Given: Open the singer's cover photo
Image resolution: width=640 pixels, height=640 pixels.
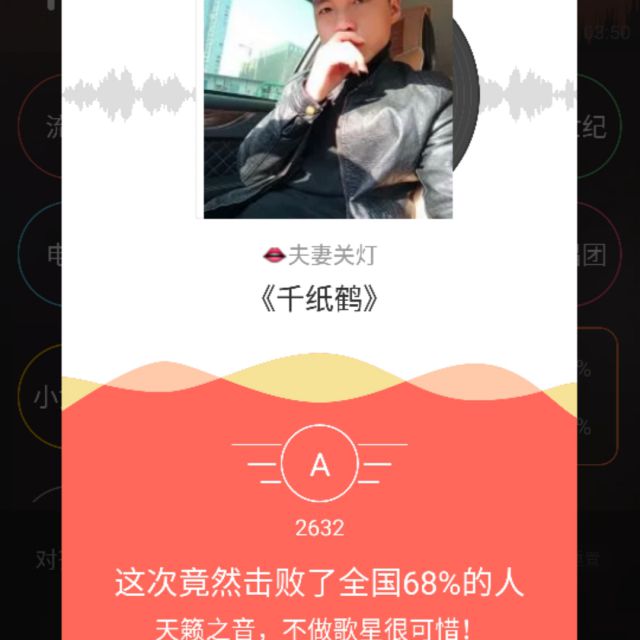Looking at the screenshot, I should point(328,108).
